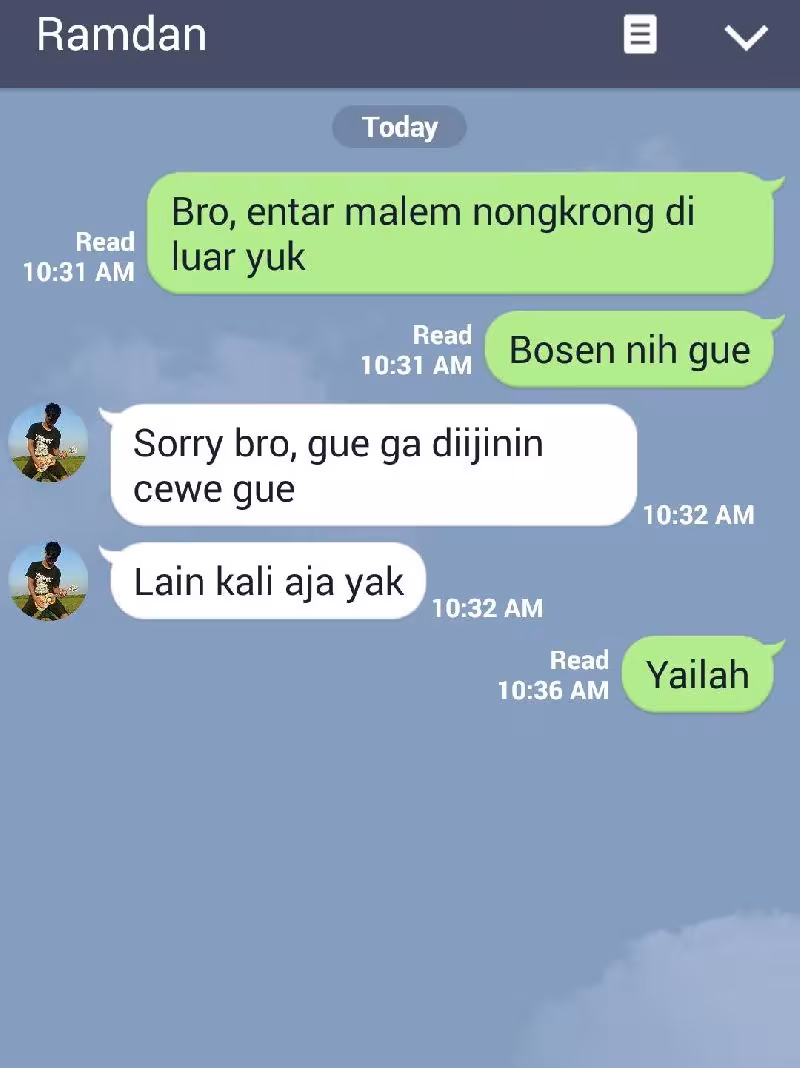Screen dimensions: 800x1068
Task: Select 'Sorry bro, gue ga diijinin cewe gue' message
Action: (373, 465)
